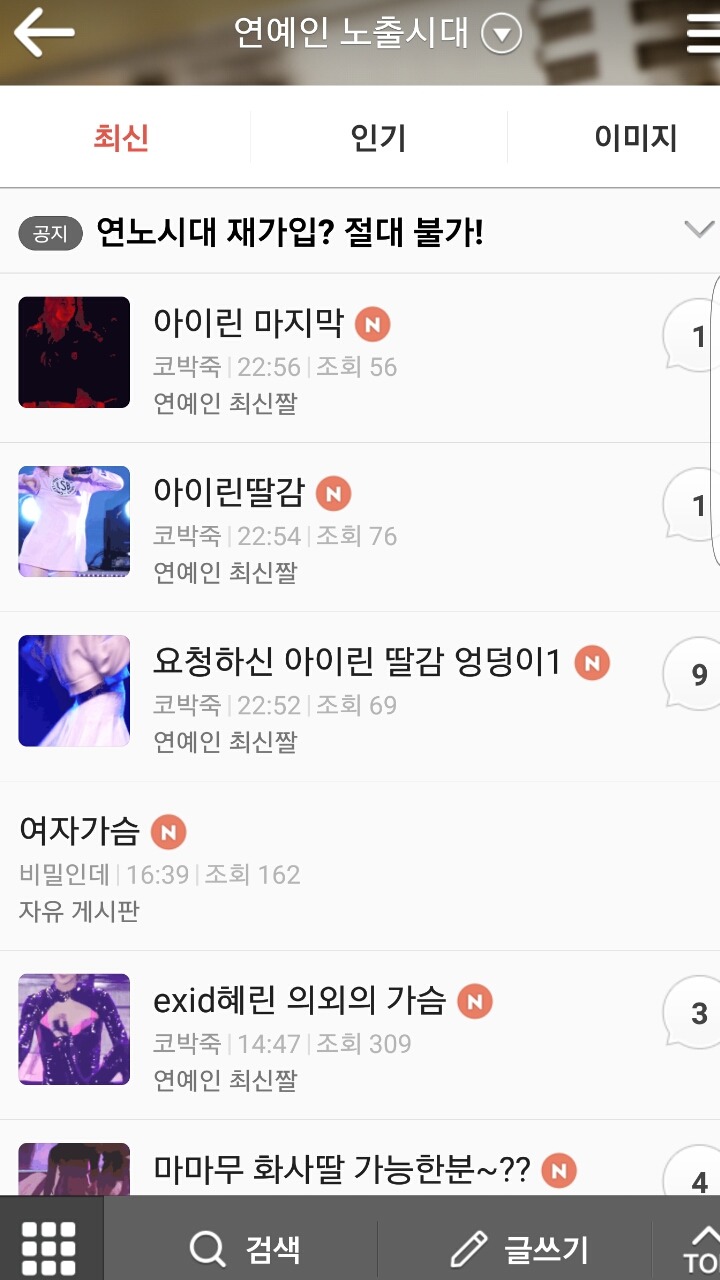Viewport: 720px width, 1280px height.
Task: Open the exid혜린 의외의 가슴 post
Action: tap(300, 1000)
